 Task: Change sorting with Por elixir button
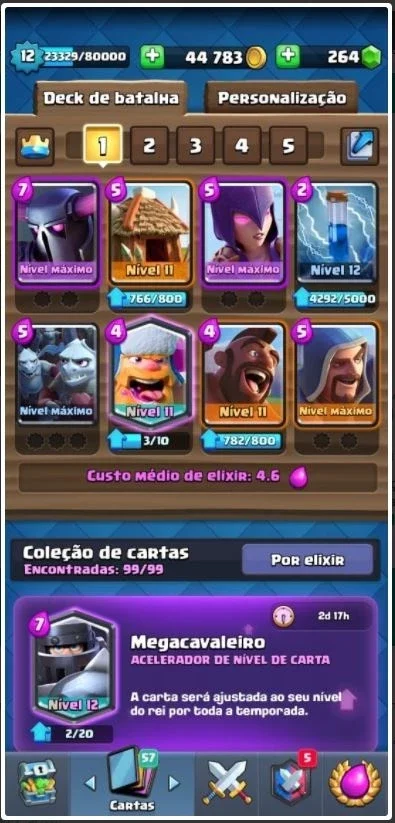pyautogui.click(x=307, y=560)
